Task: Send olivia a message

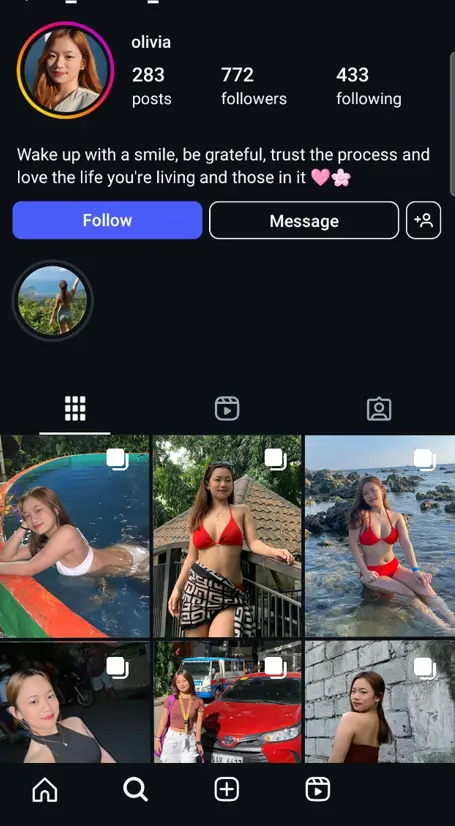Action: [304, 220]
